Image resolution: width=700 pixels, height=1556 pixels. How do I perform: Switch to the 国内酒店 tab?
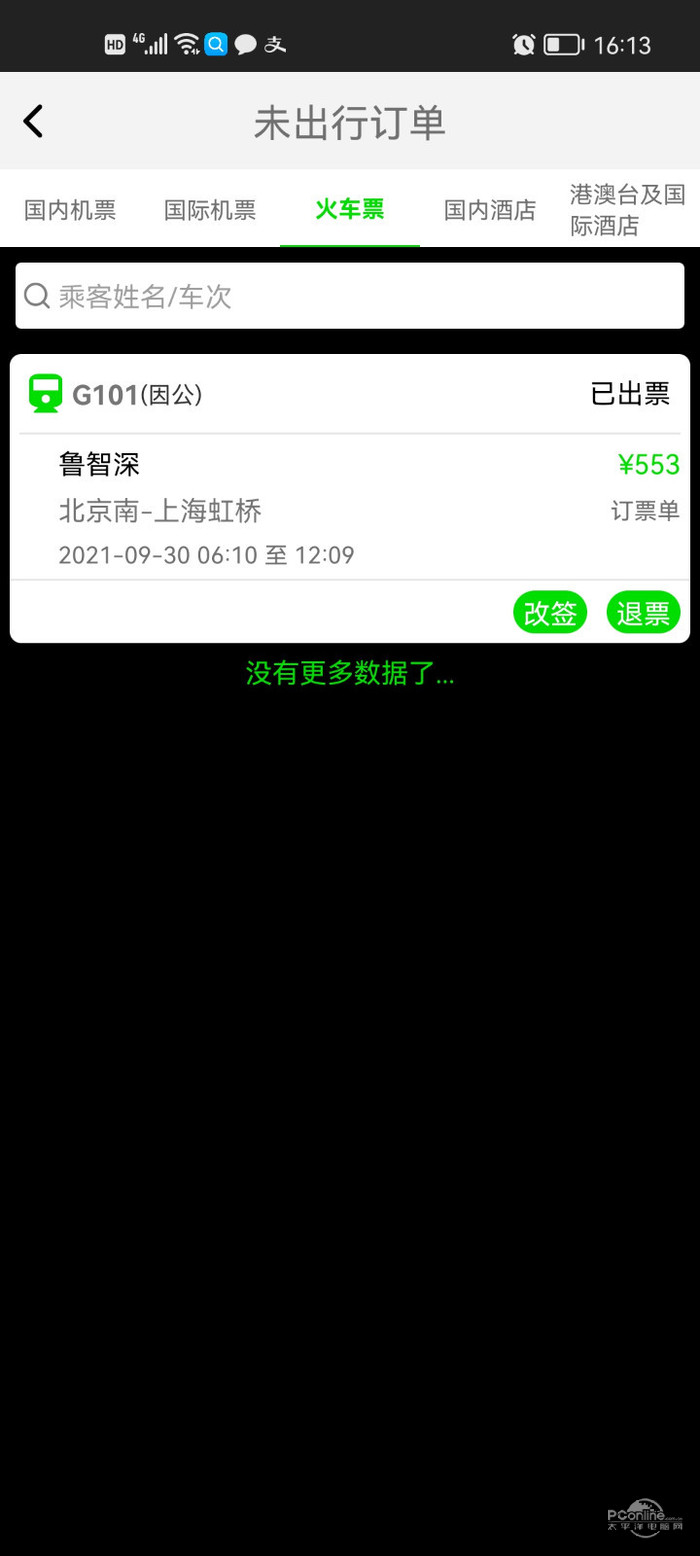(490, 210)
